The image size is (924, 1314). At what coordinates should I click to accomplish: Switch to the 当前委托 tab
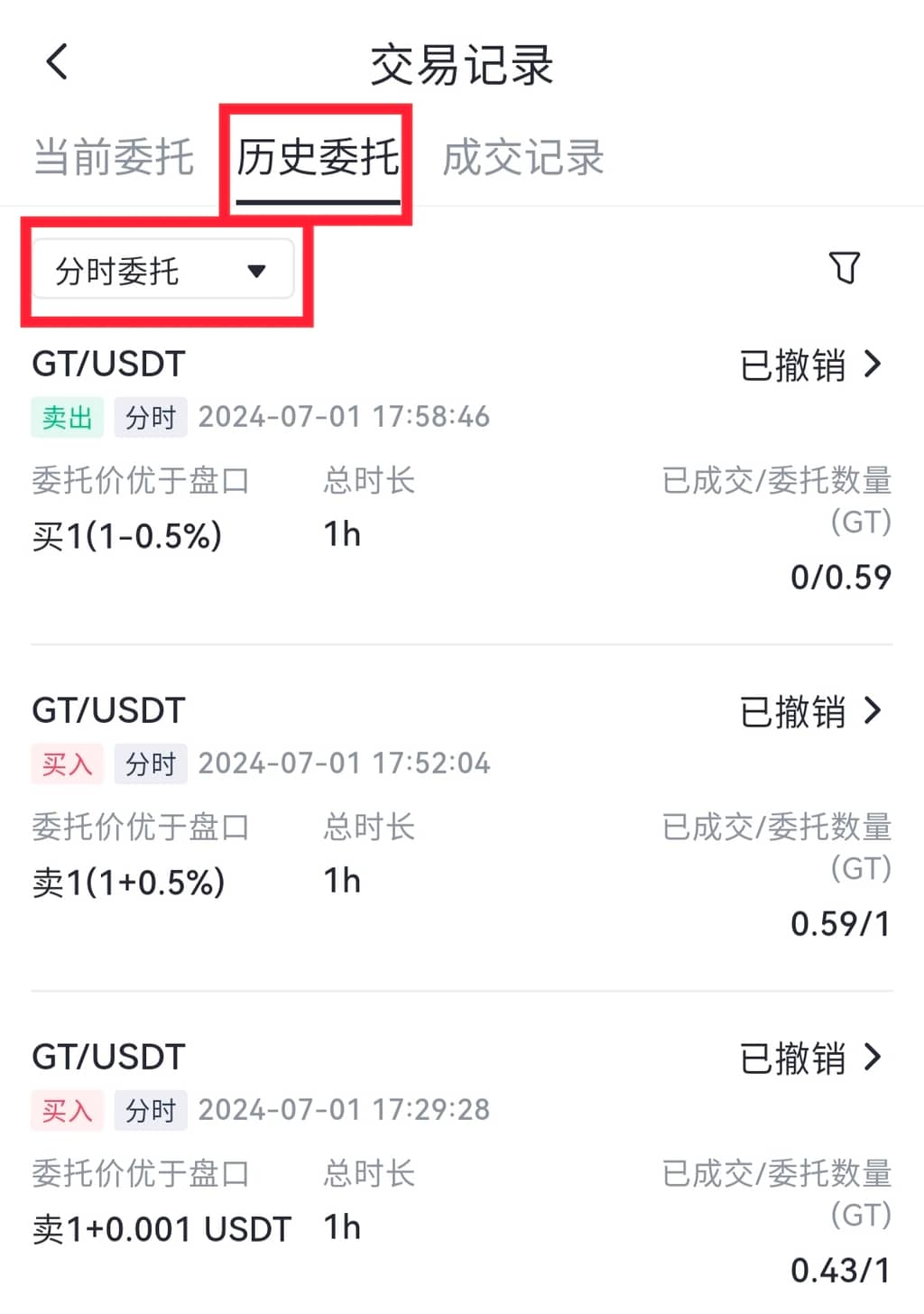114,157
